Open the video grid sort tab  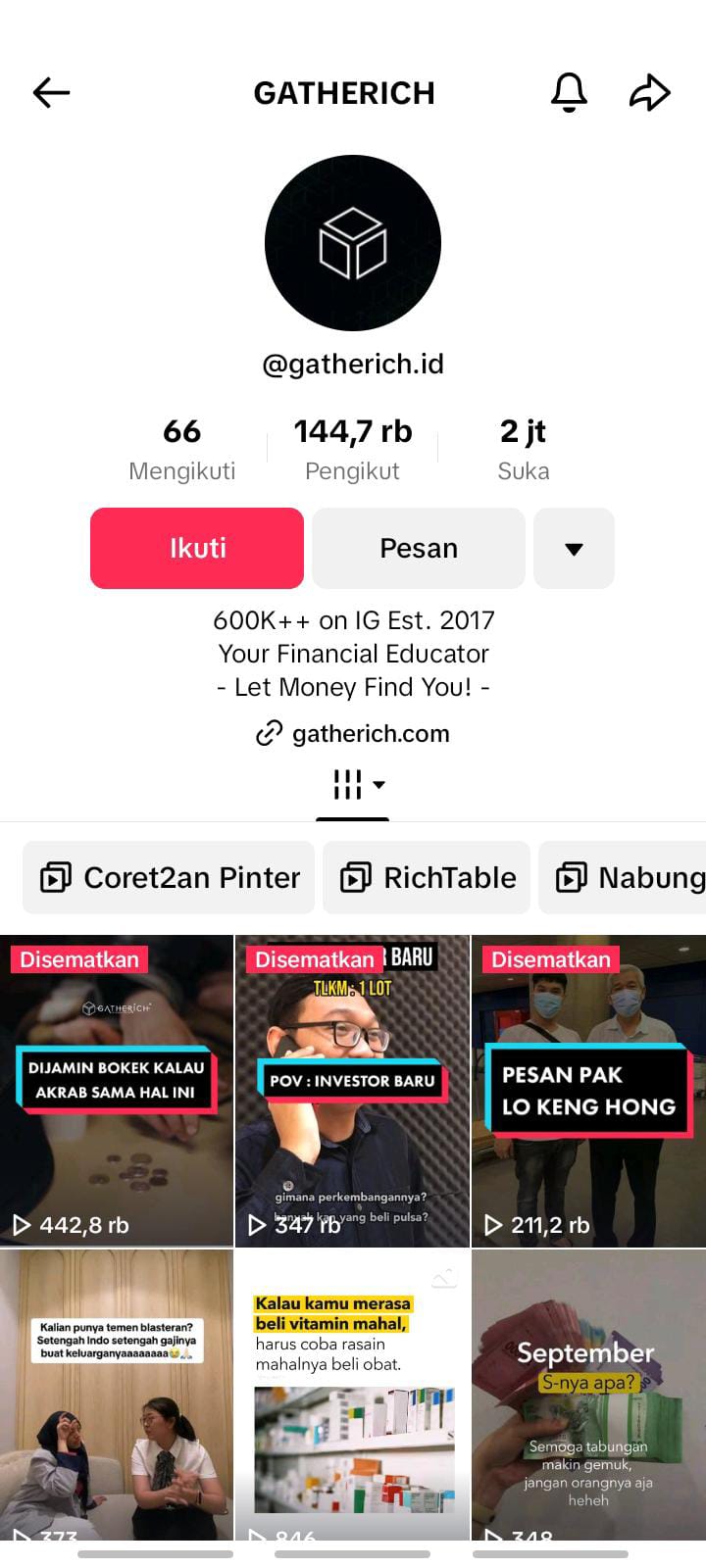[353, 785]
